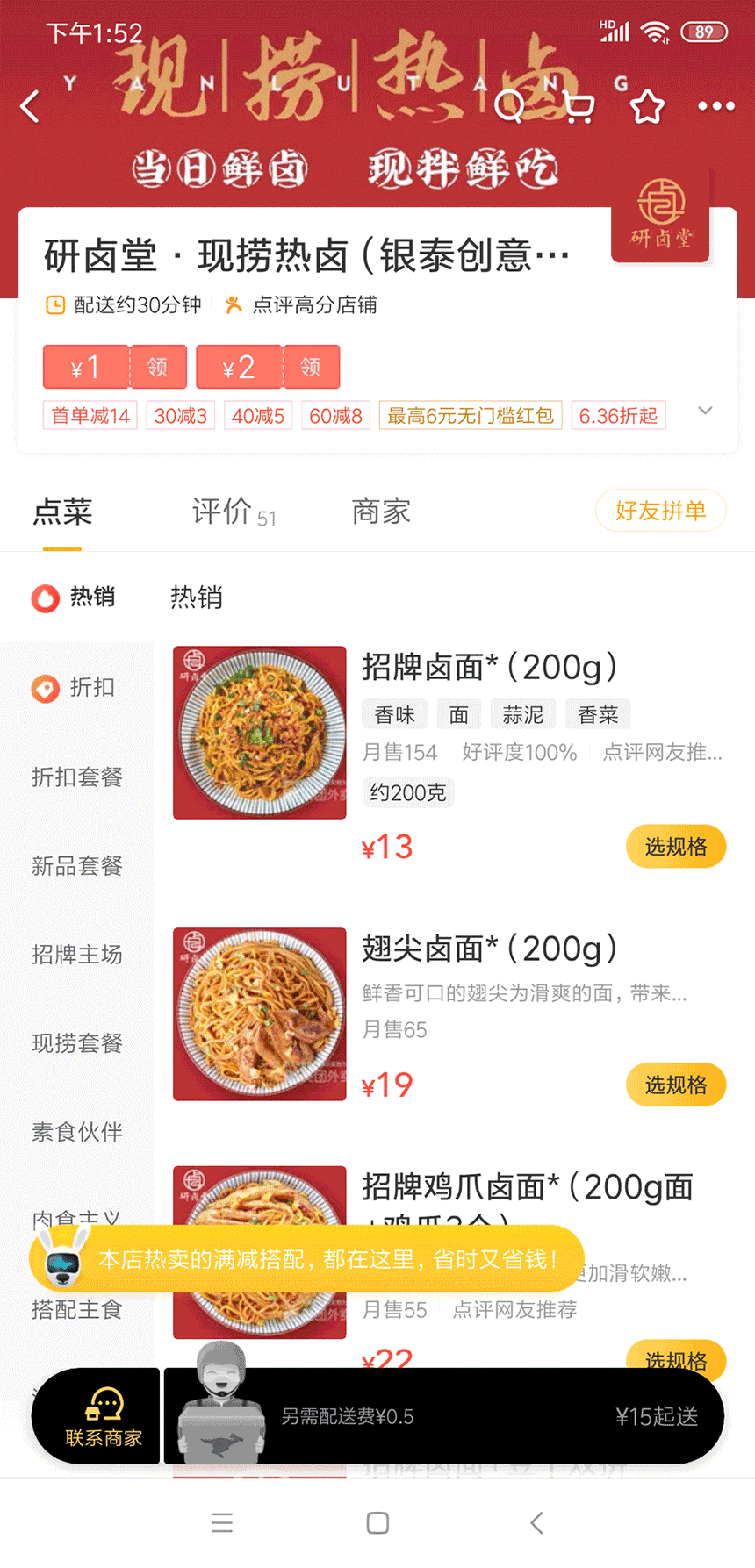View the 现捞套餐 category
This screenshot has width=755, height=1568.
pos(76,1043)
